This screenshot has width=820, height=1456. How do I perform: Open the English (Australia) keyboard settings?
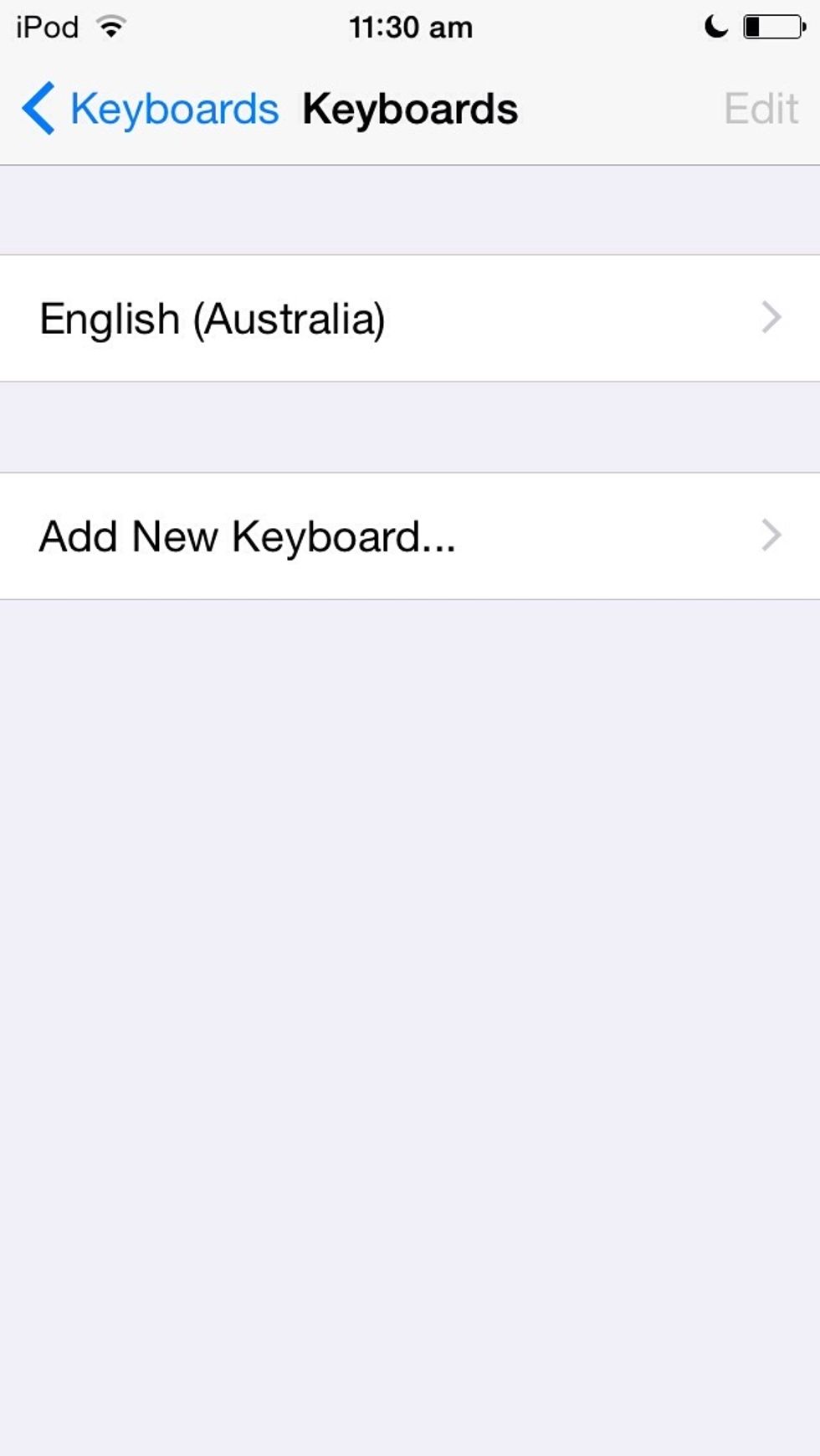pyautogui.click(x=410, y=318)
